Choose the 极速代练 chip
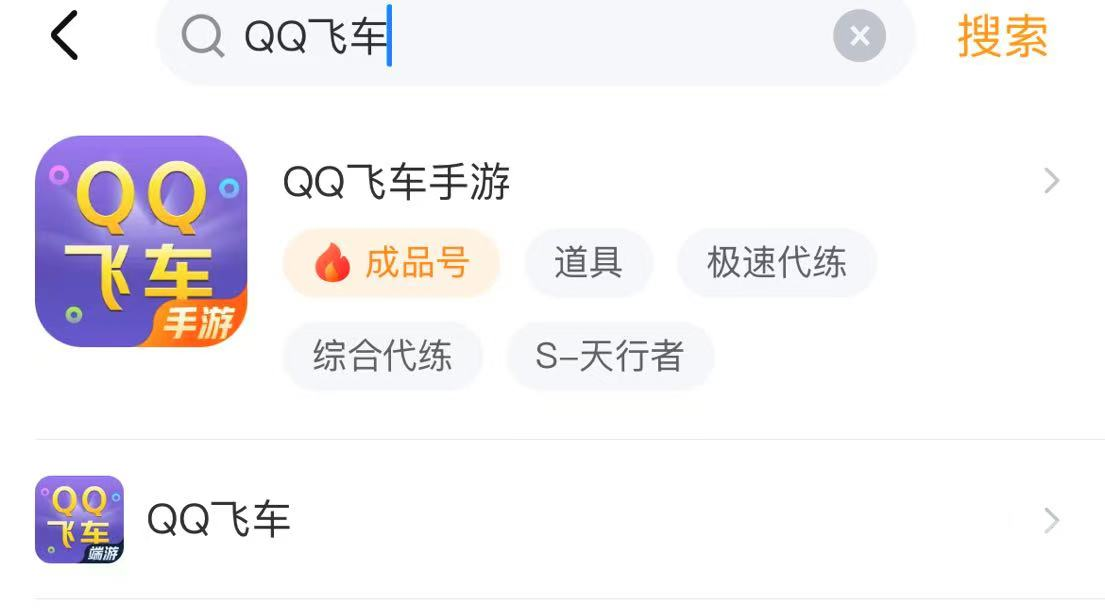Viewport: 1105px width, 610px height. point(776,263)
